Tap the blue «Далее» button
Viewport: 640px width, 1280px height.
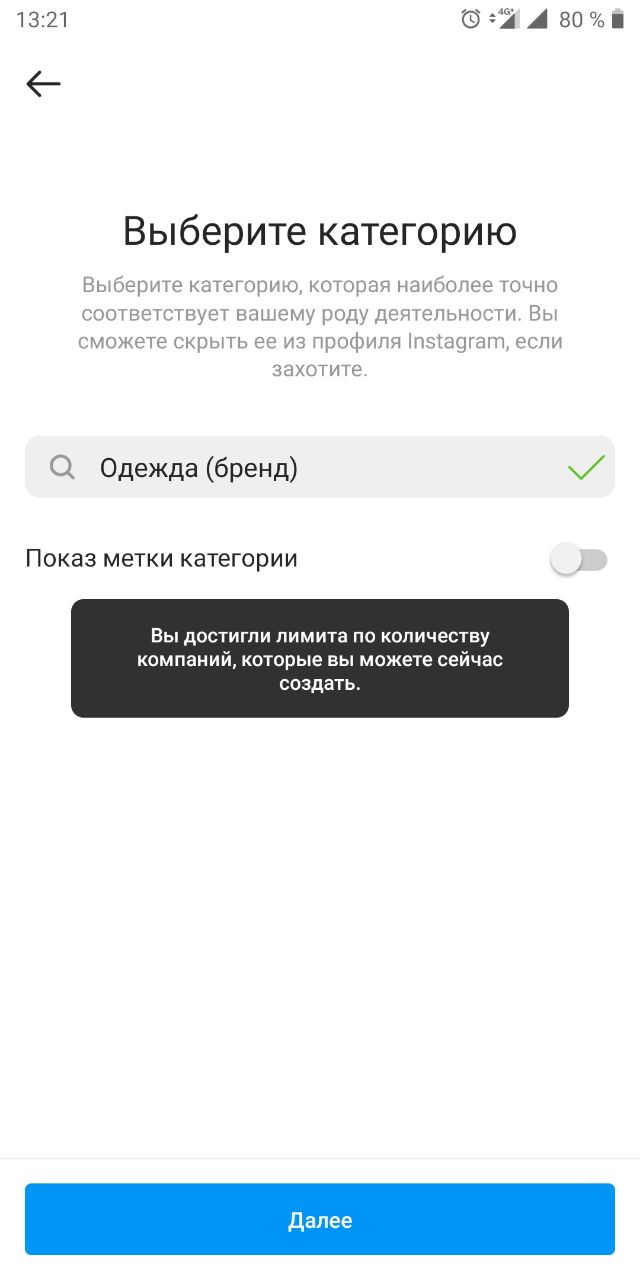pyautogui.click(x=320, y=1219)
